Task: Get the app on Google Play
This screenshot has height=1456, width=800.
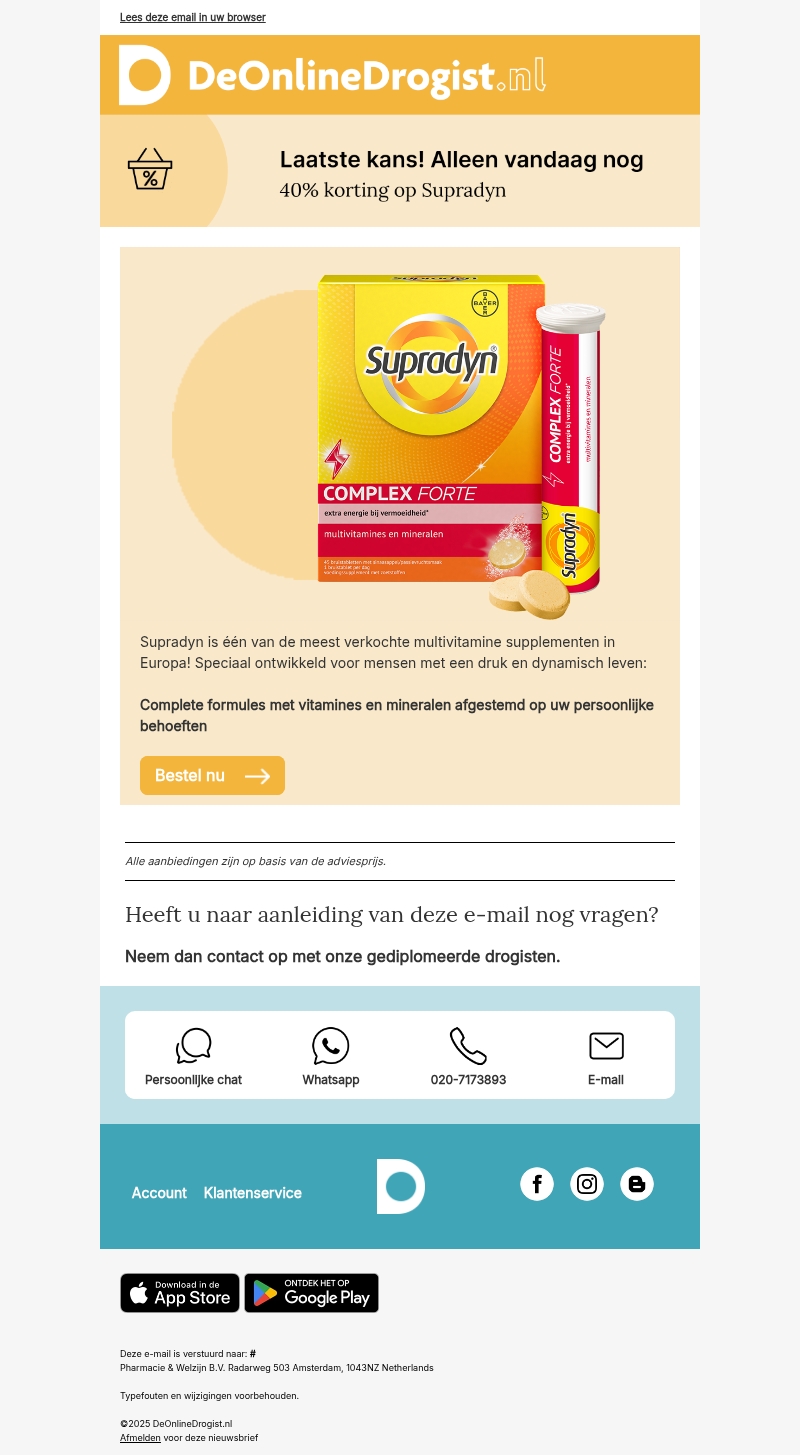Action: coord(311,1293)
